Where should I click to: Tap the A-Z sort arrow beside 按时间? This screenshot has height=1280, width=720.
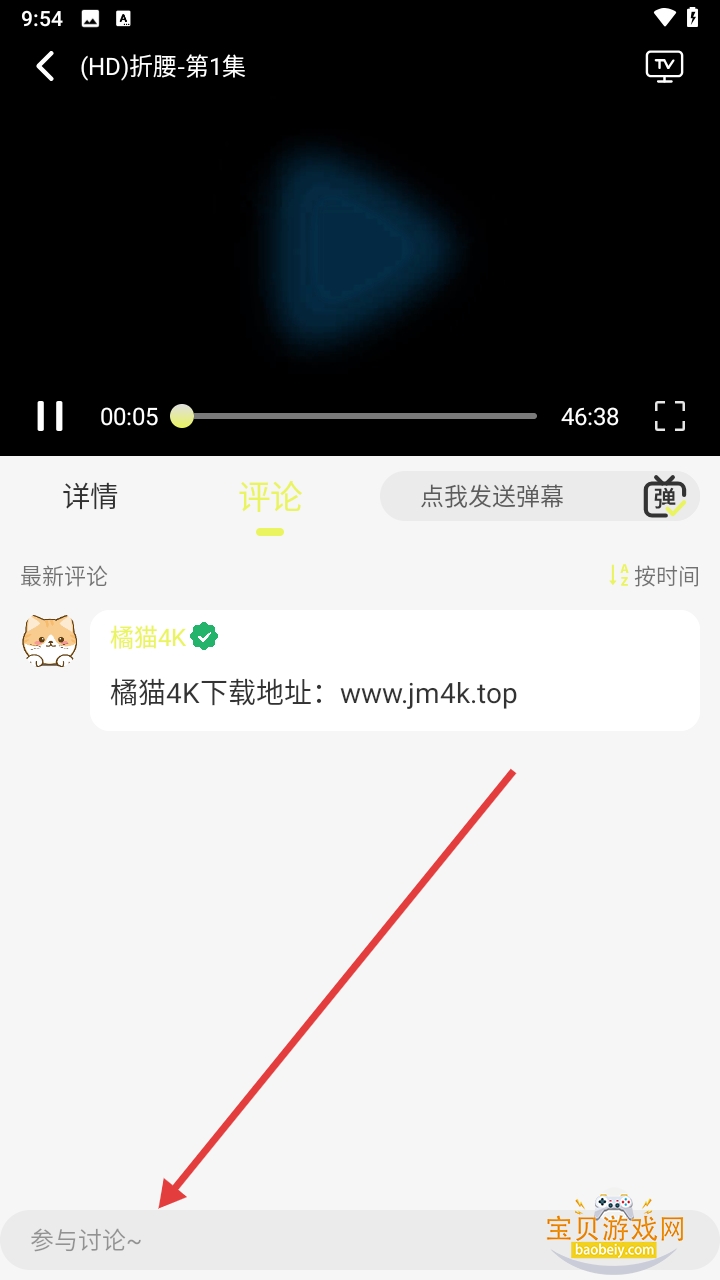pos(617,576)
